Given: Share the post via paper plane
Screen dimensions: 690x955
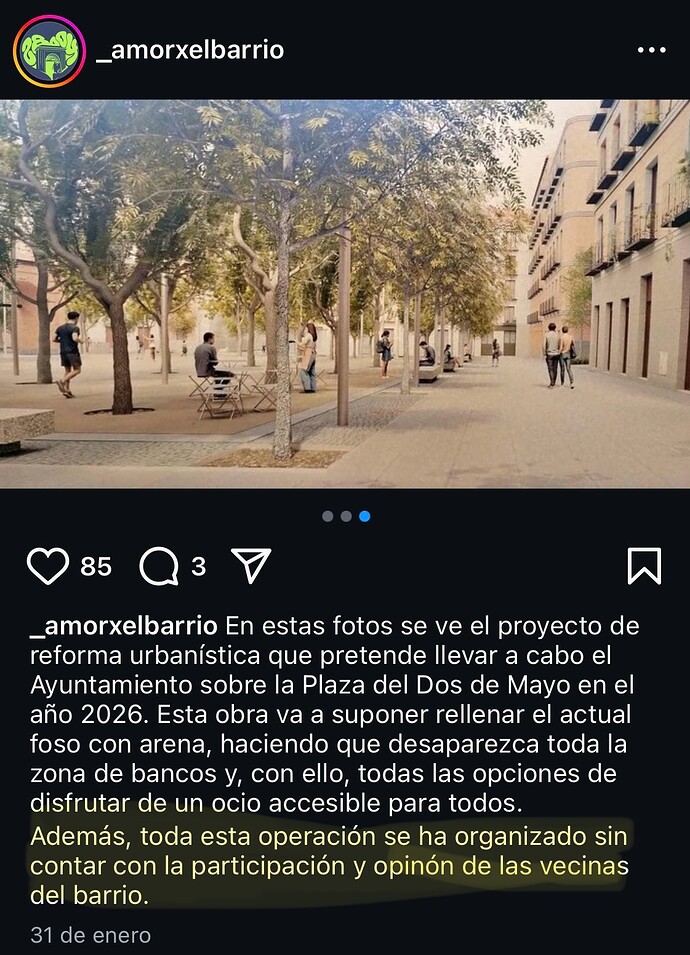Looking at the screenshot, I should coord(251,565).
